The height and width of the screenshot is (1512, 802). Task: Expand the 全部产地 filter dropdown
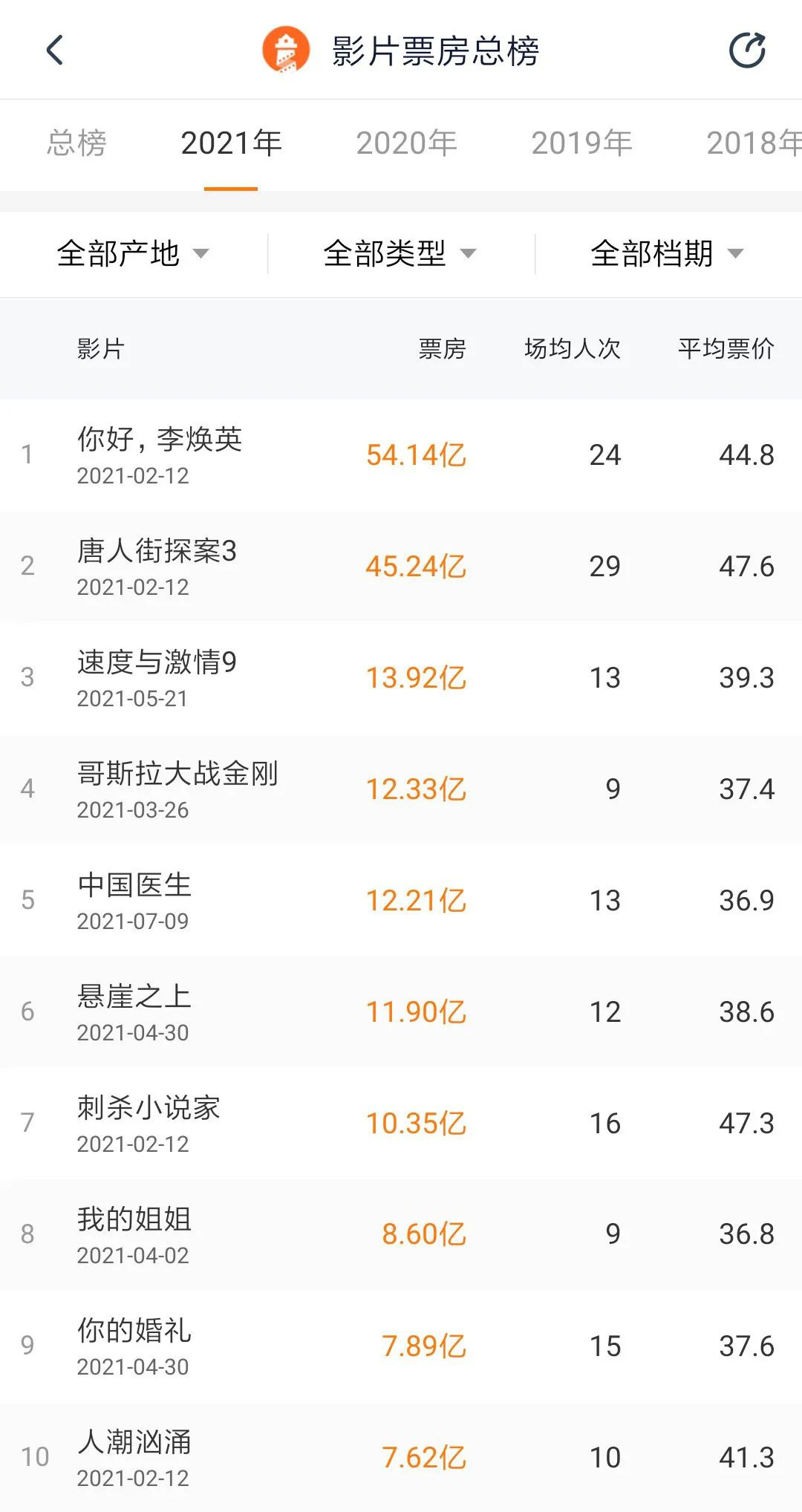point(133,253)
